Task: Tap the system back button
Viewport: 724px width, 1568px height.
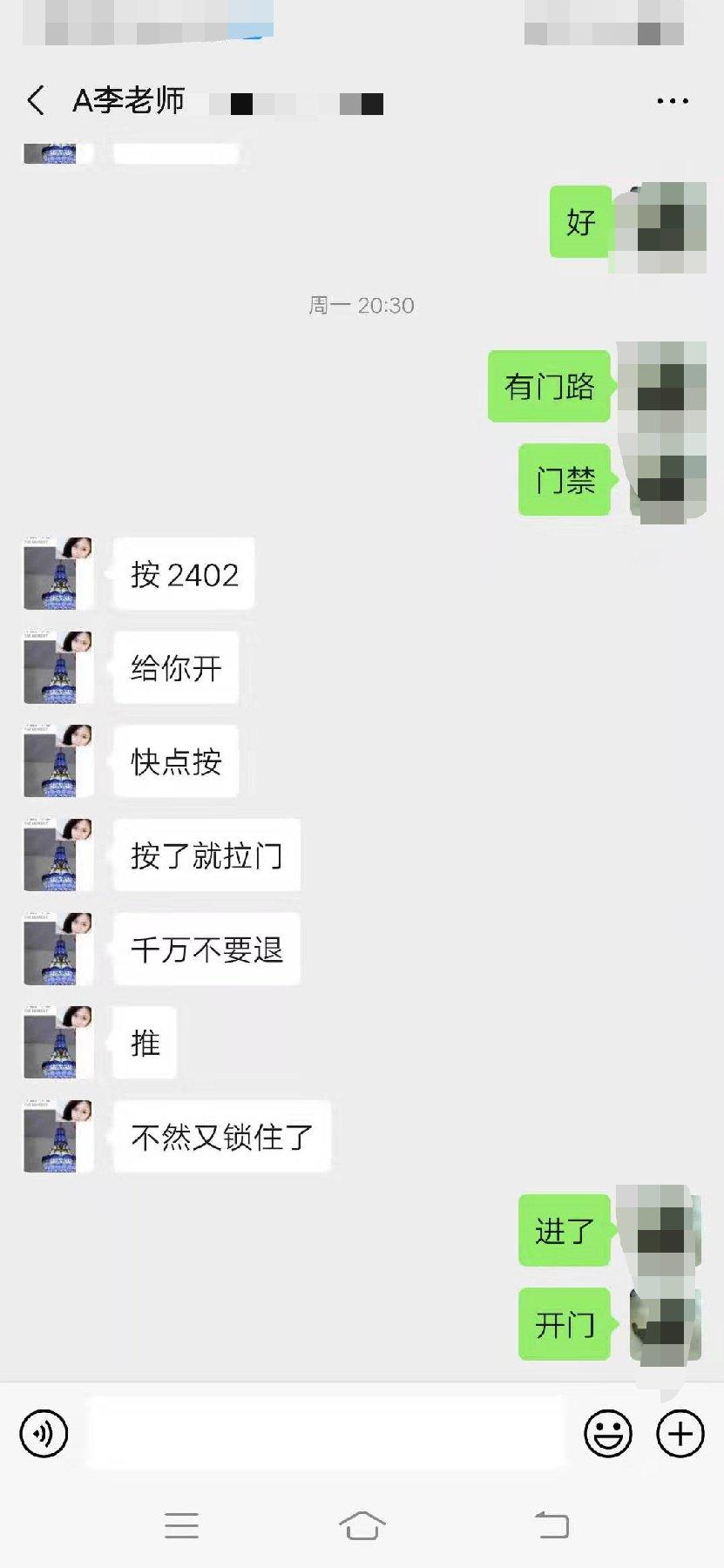Action: pos(551,1526)
